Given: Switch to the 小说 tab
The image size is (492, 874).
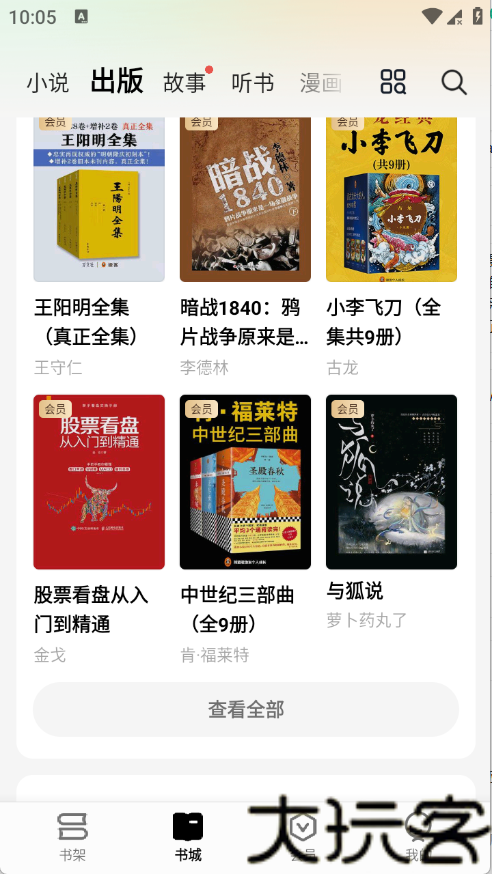Looking at the screenshot, I should (x=48, y=82).
